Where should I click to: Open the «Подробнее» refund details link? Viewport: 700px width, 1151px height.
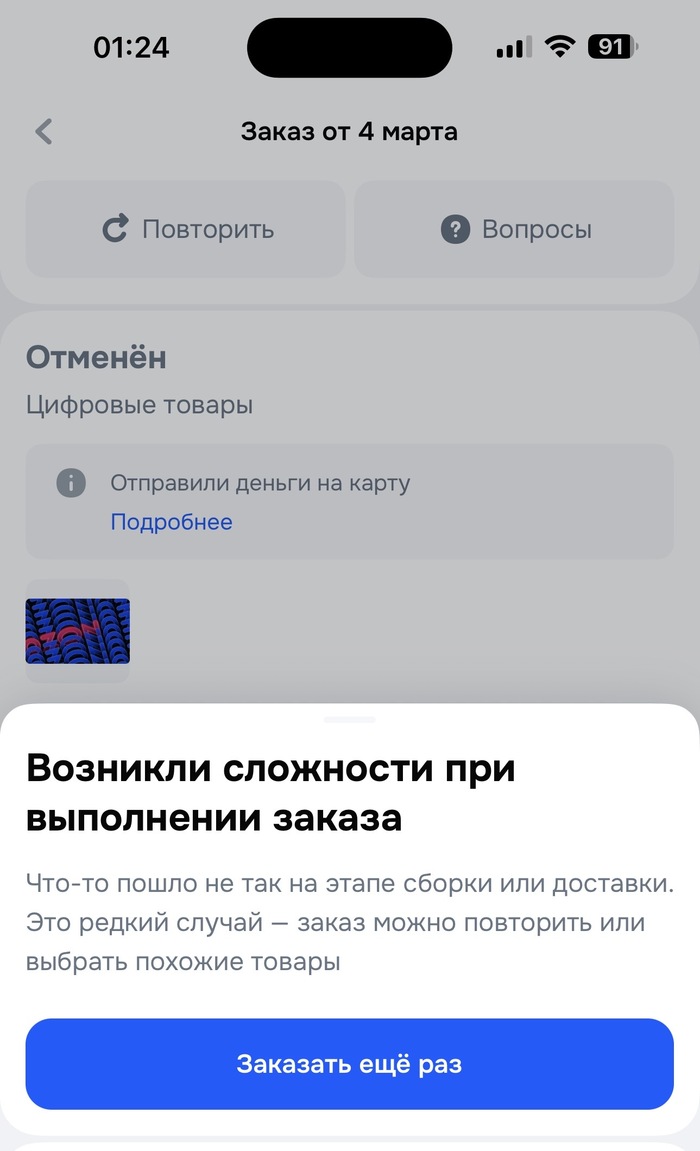click(171, 522)
